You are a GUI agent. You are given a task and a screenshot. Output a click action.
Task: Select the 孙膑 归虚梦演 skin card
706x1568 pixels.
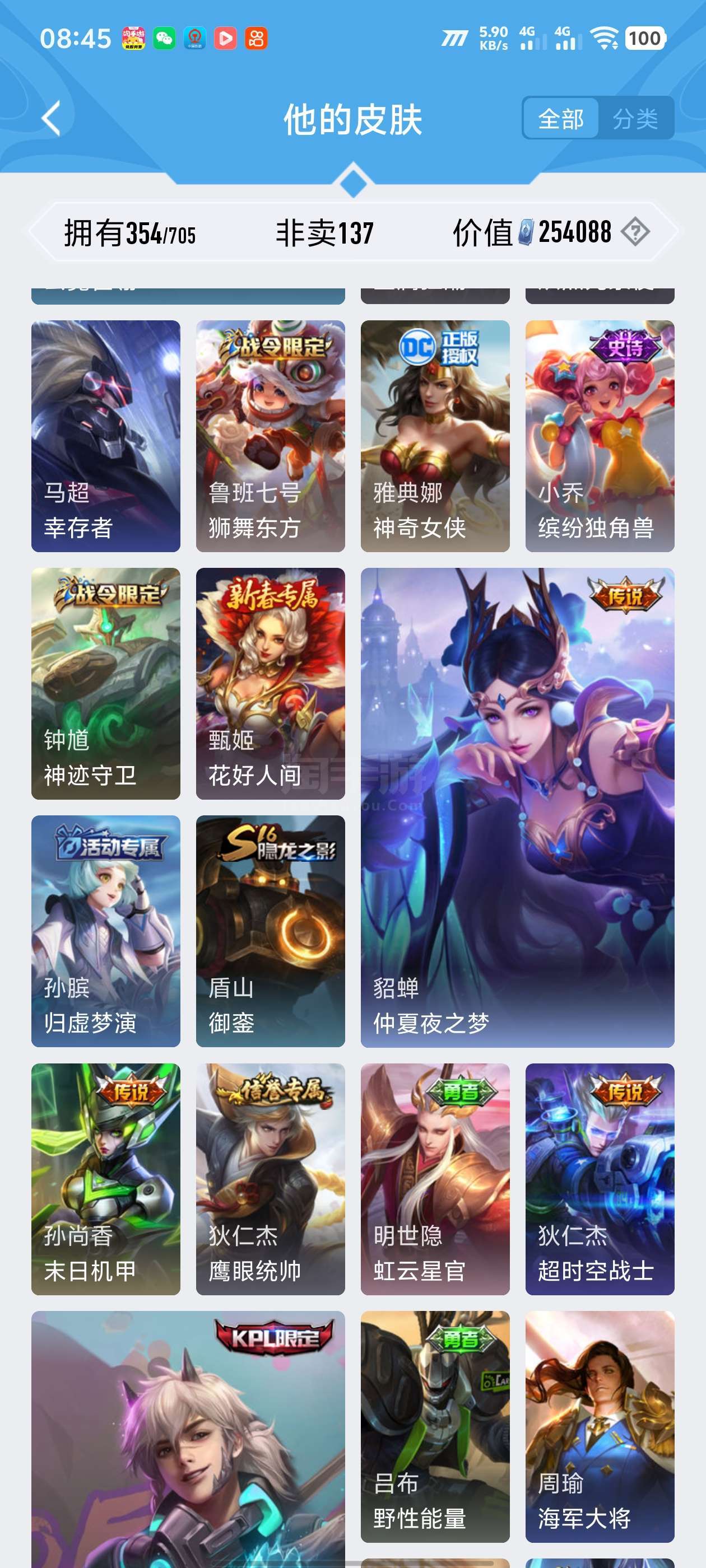pyautogui.click(x=106, y=931)
